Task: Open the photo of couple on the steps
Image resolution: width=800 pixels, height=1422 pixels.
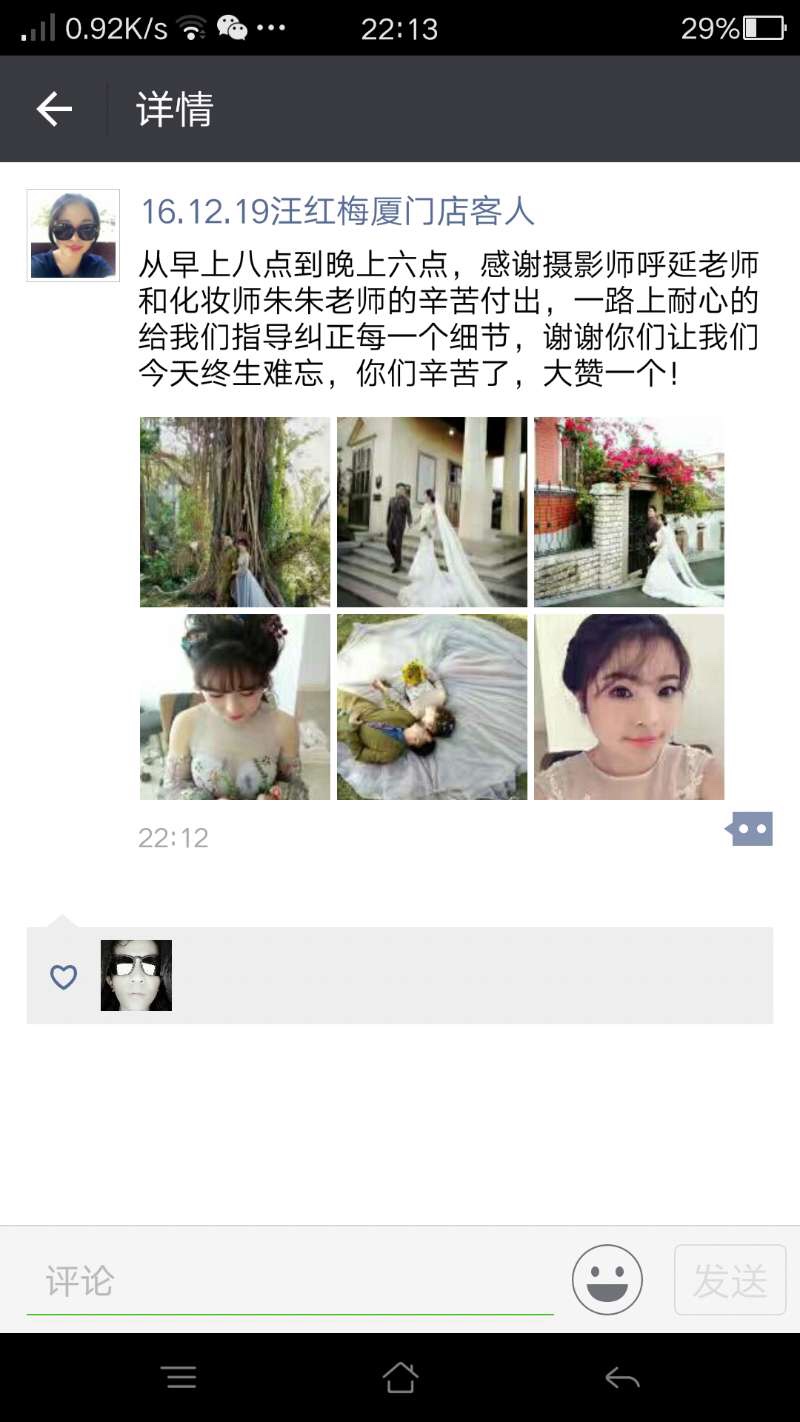Action: [432, 512]
